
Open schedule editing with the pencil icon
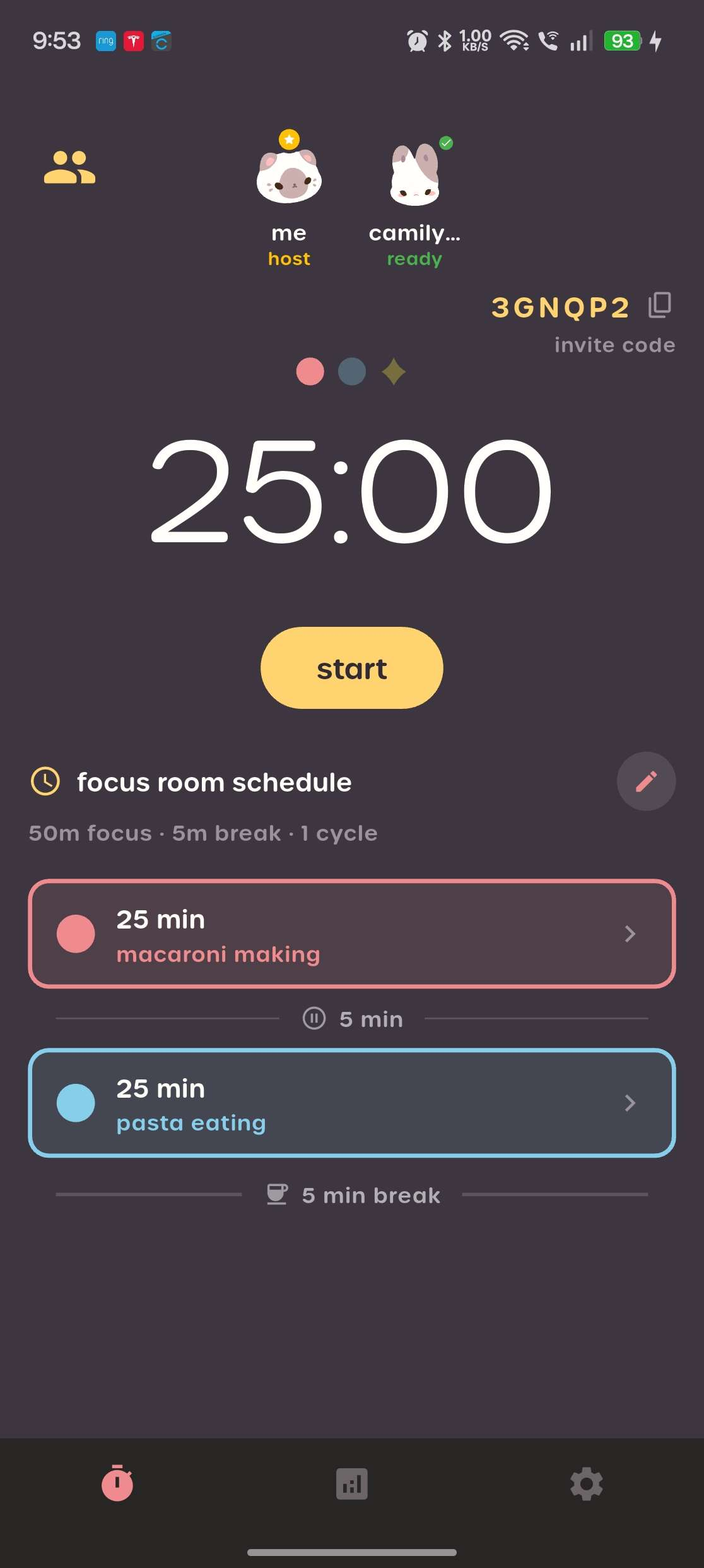(646, 781)
